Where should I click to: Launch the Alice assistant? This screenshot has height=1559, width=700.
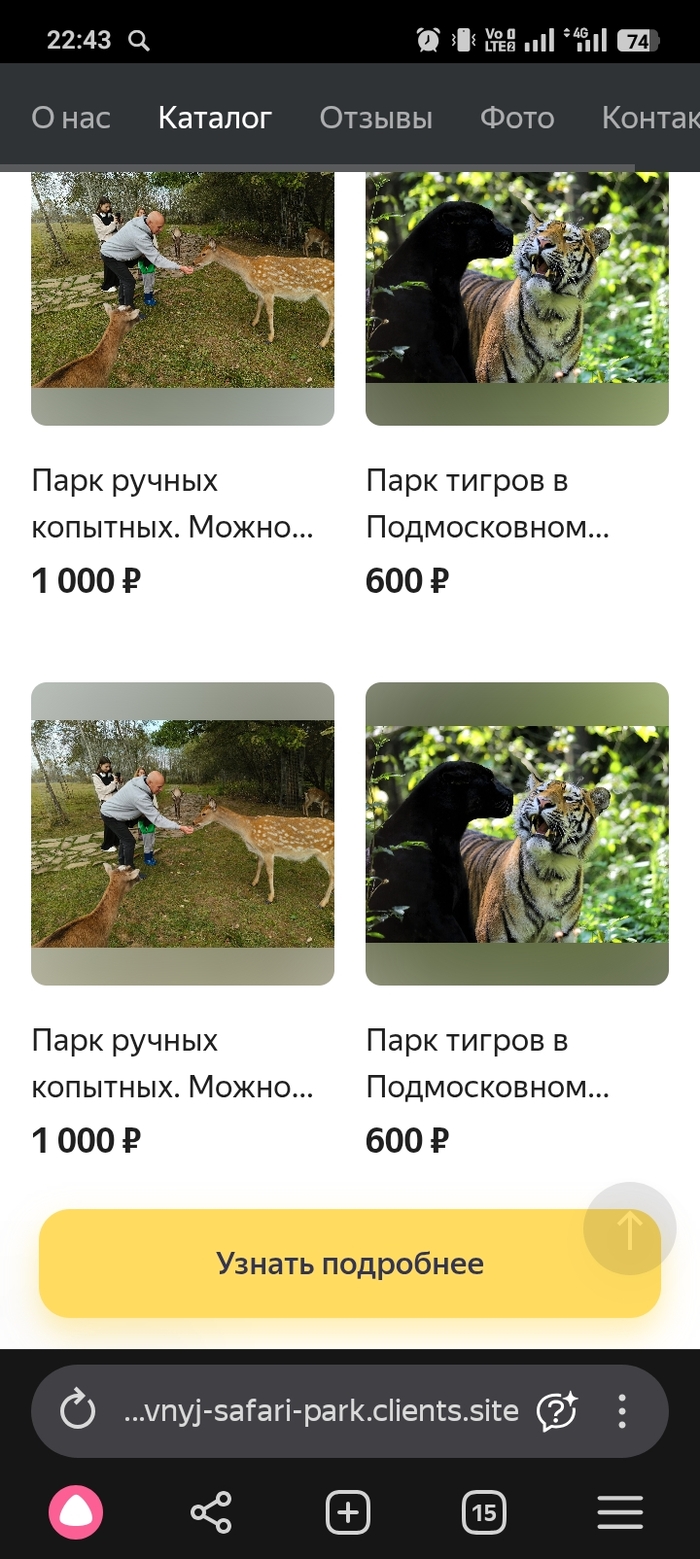pyautogui.click(x=76, y=1513)
